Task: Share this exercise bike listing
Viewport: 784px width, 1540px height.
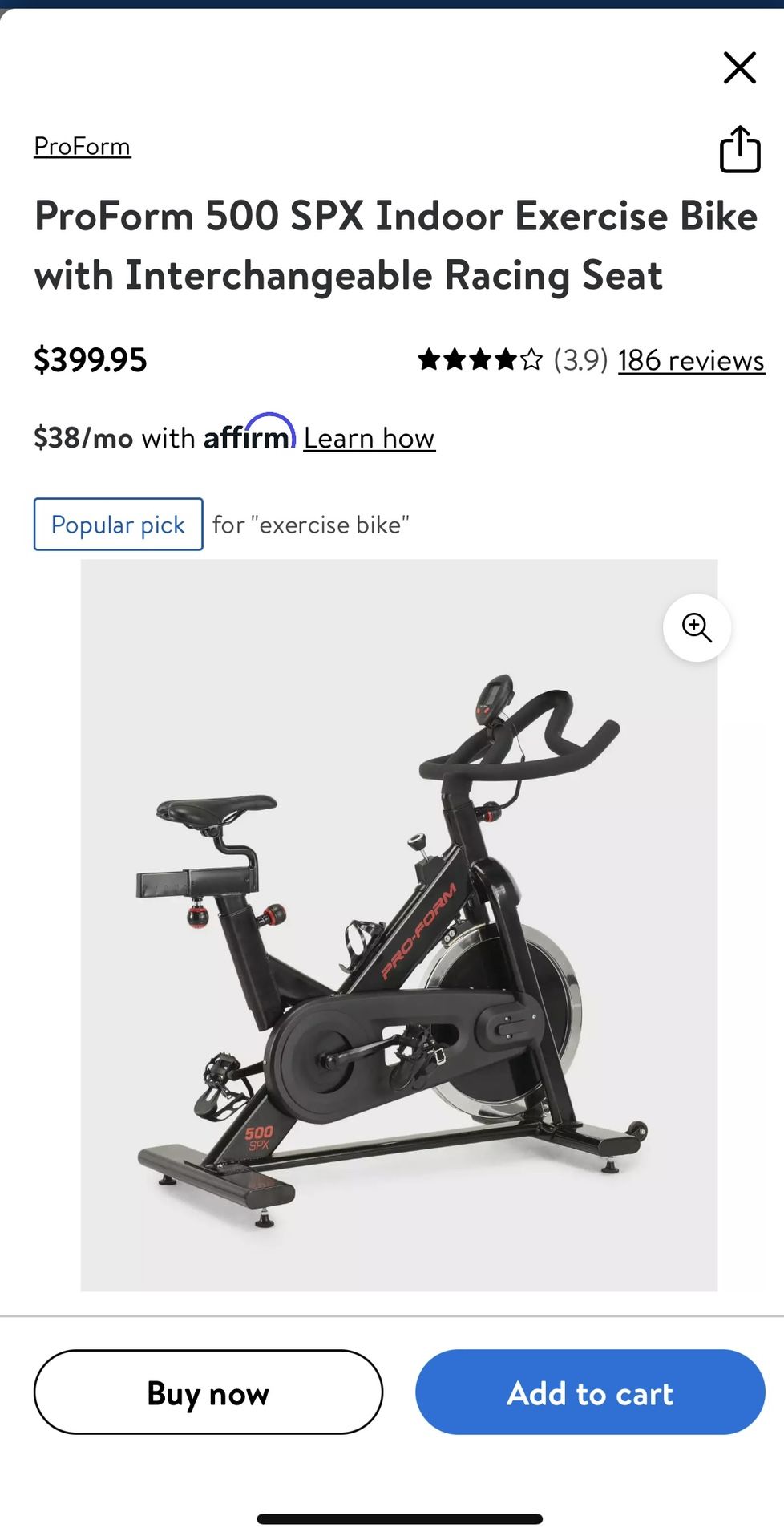Action: 739,149
